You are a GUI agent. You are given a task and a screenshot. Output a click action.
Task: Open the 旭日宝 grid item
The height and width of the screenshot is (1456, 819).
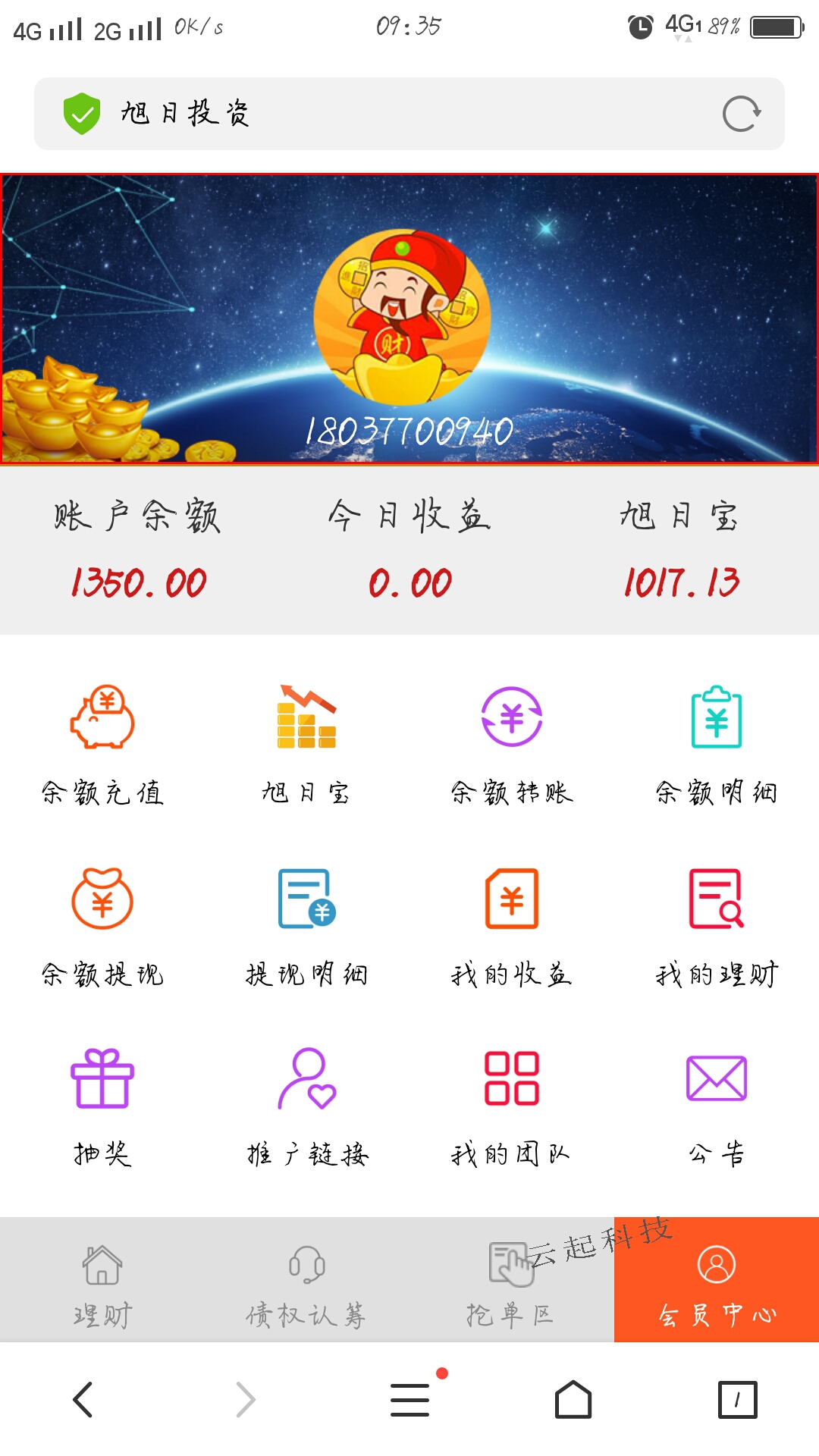(306, 739)
